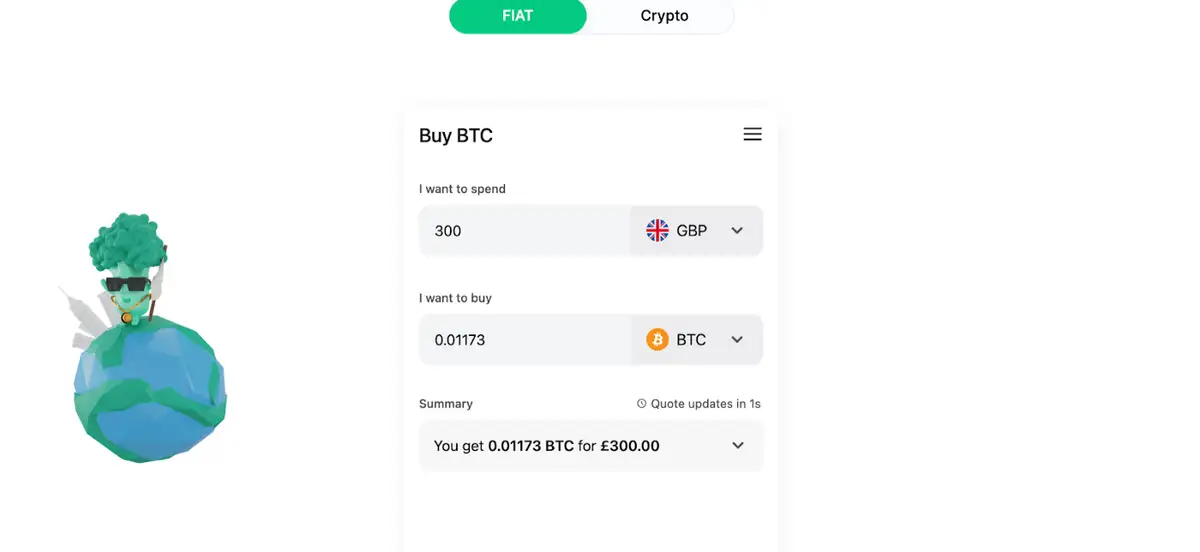Switch to the FIAT tab
Viewport: 1200px width, 552px height.
pos(517,16)
